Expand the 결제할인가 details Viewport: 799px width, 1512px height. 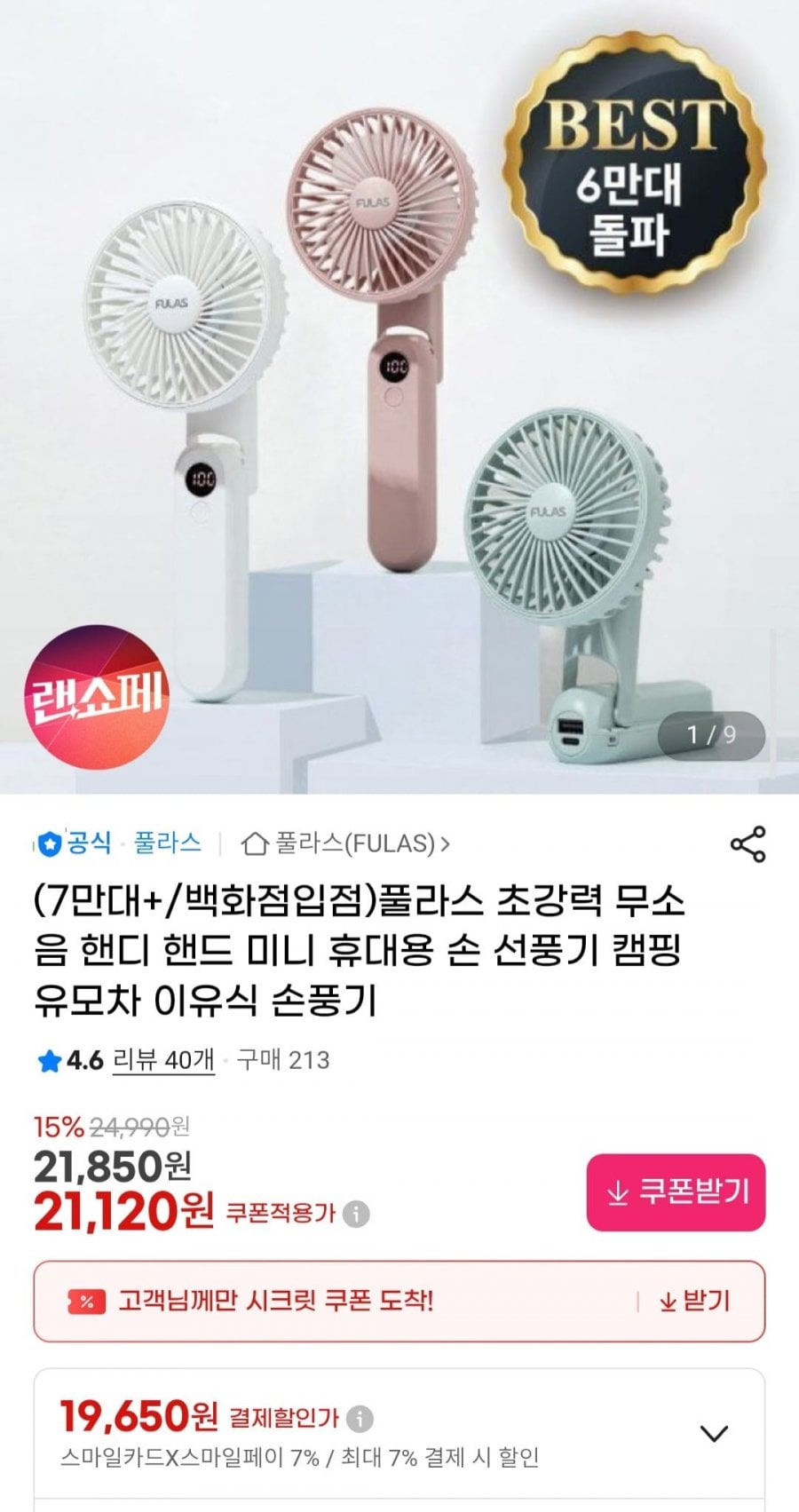point(714,1433)
